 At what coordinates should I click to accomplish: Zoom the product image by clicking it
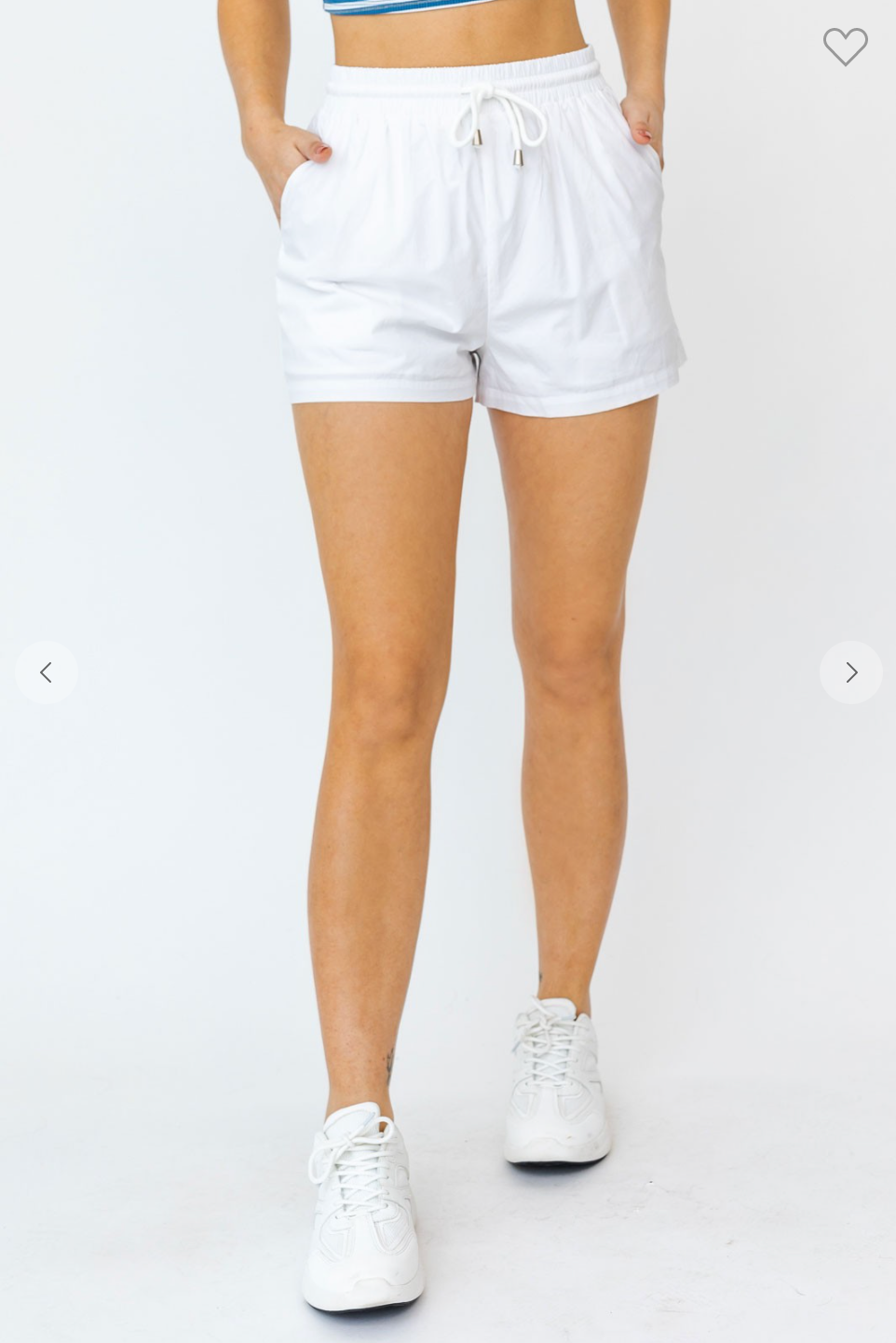466,233
